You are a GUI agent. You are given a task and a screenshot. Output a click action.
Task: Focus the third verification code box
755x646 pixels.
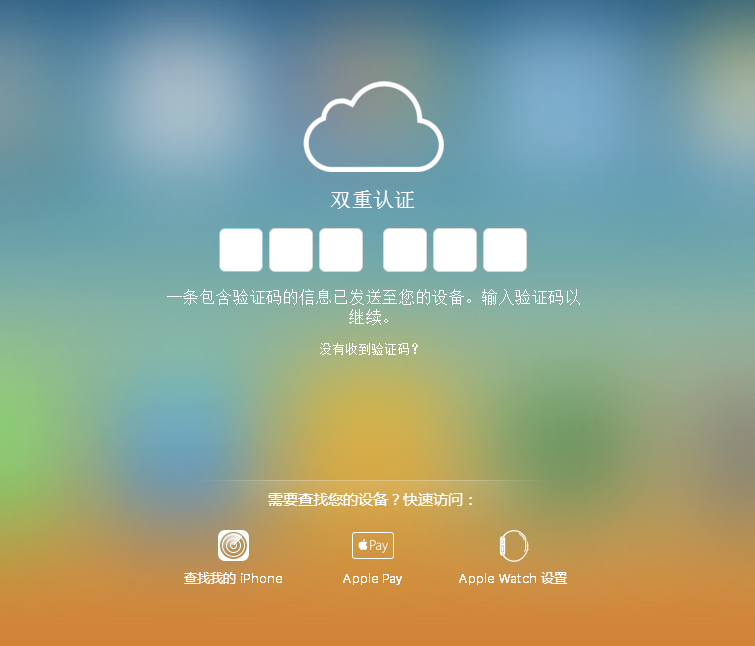(x=341, y=250)
